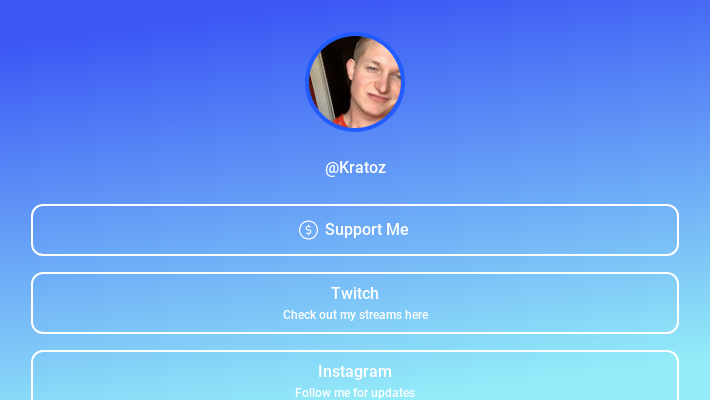Open the Twitch streams link

coord(355,303)
